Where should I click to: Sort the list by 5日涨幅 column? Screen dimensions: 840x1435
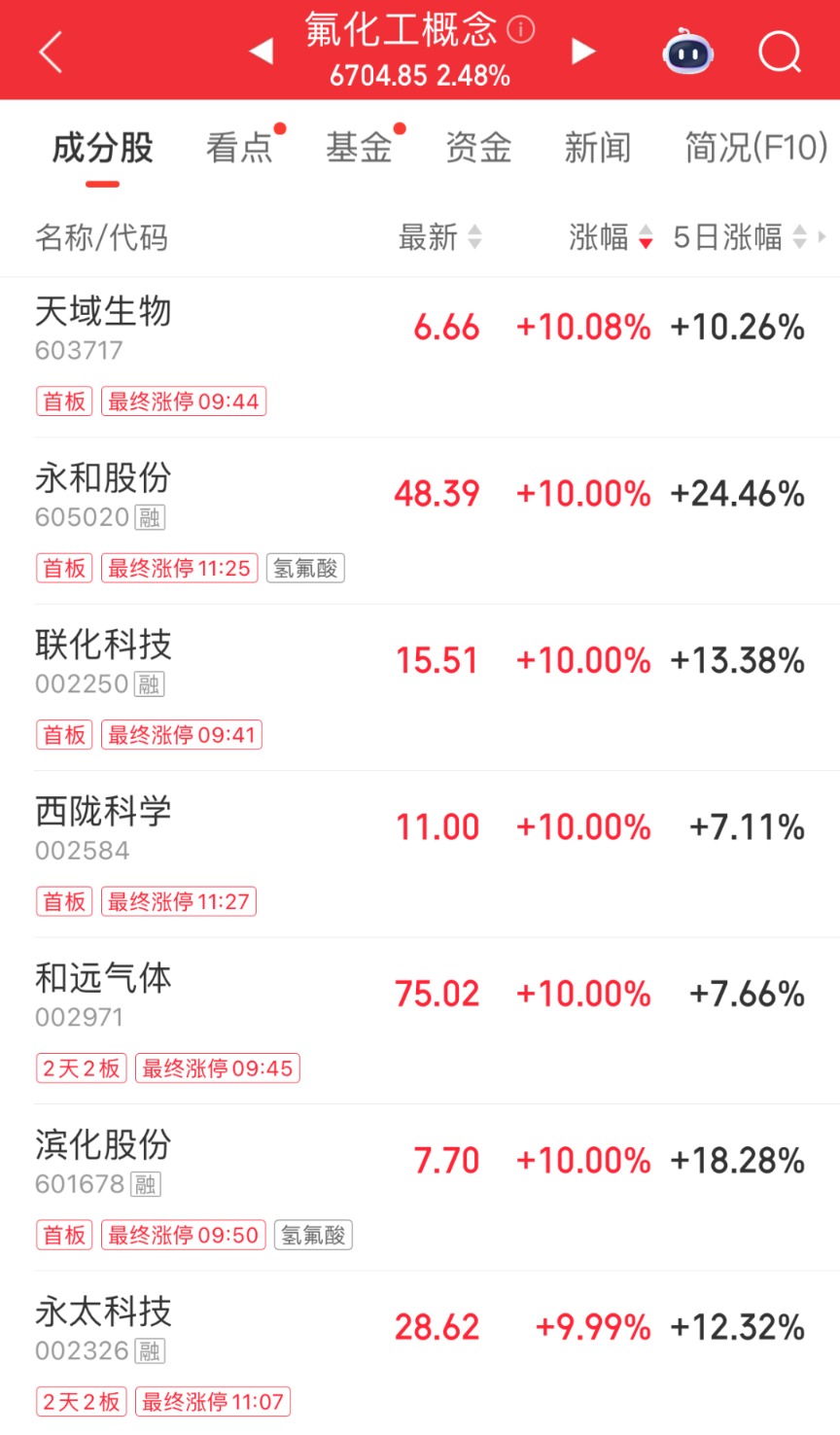pos(740,236)
